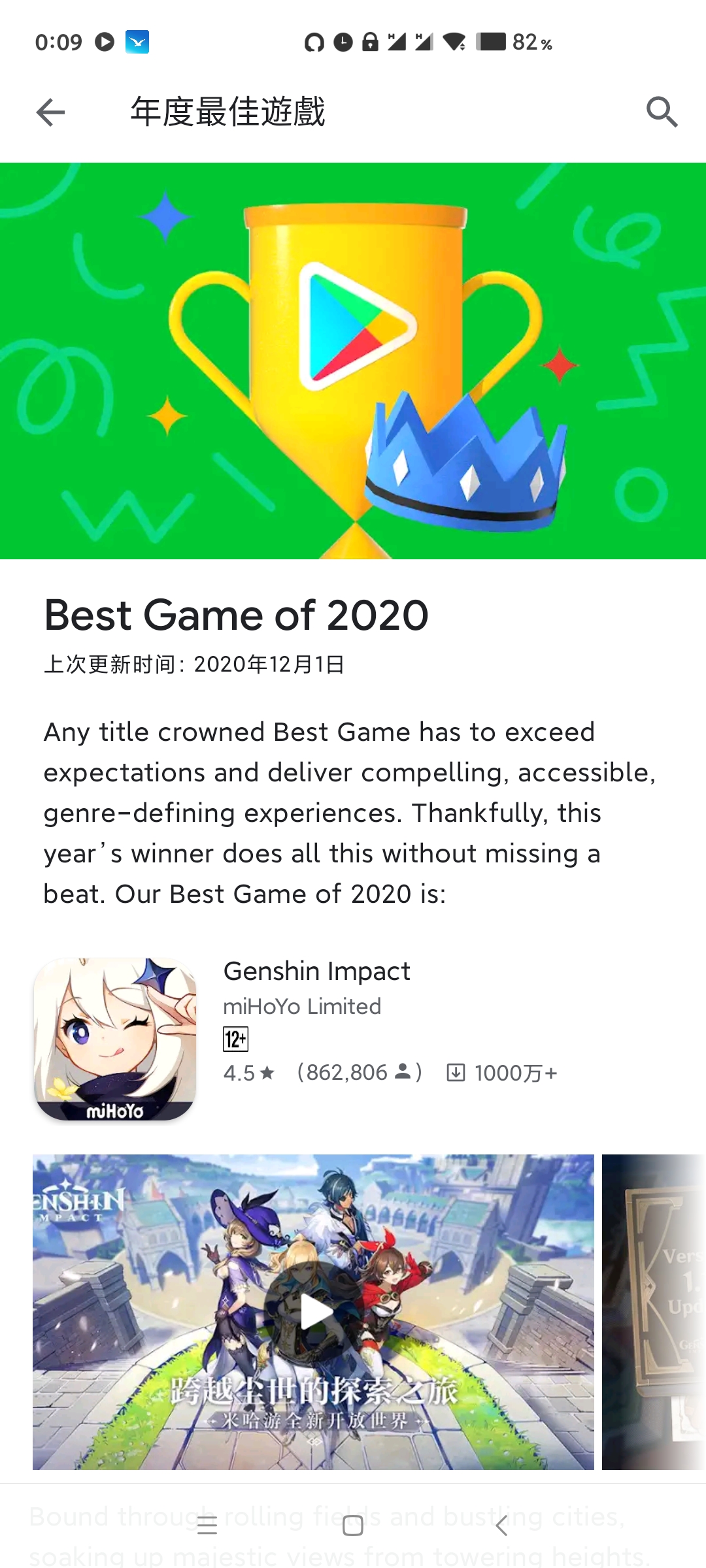Image resolution: width=706 pixels, height=1568 pixels.
Task: Open the Genshin Impact app listing
Action: click(316, 972)
